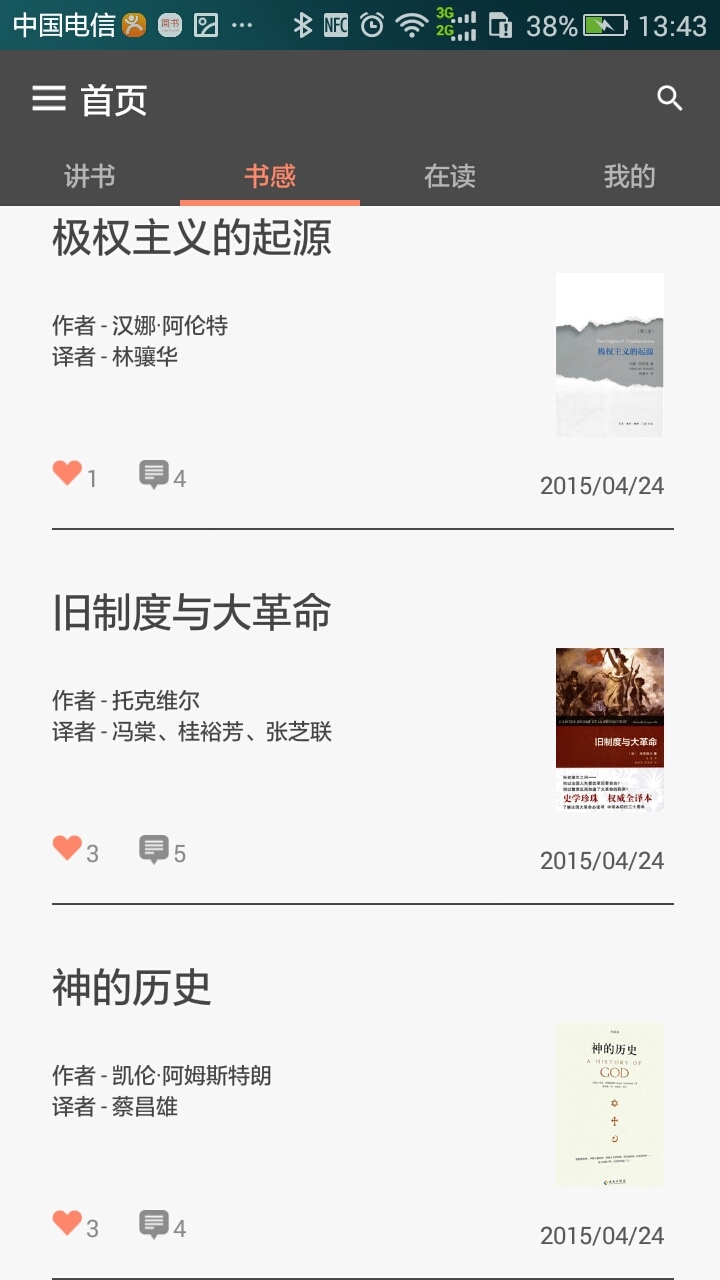View comments on 神的历史
Screen dimensions: 720x1280
(x=154, y=1224)
